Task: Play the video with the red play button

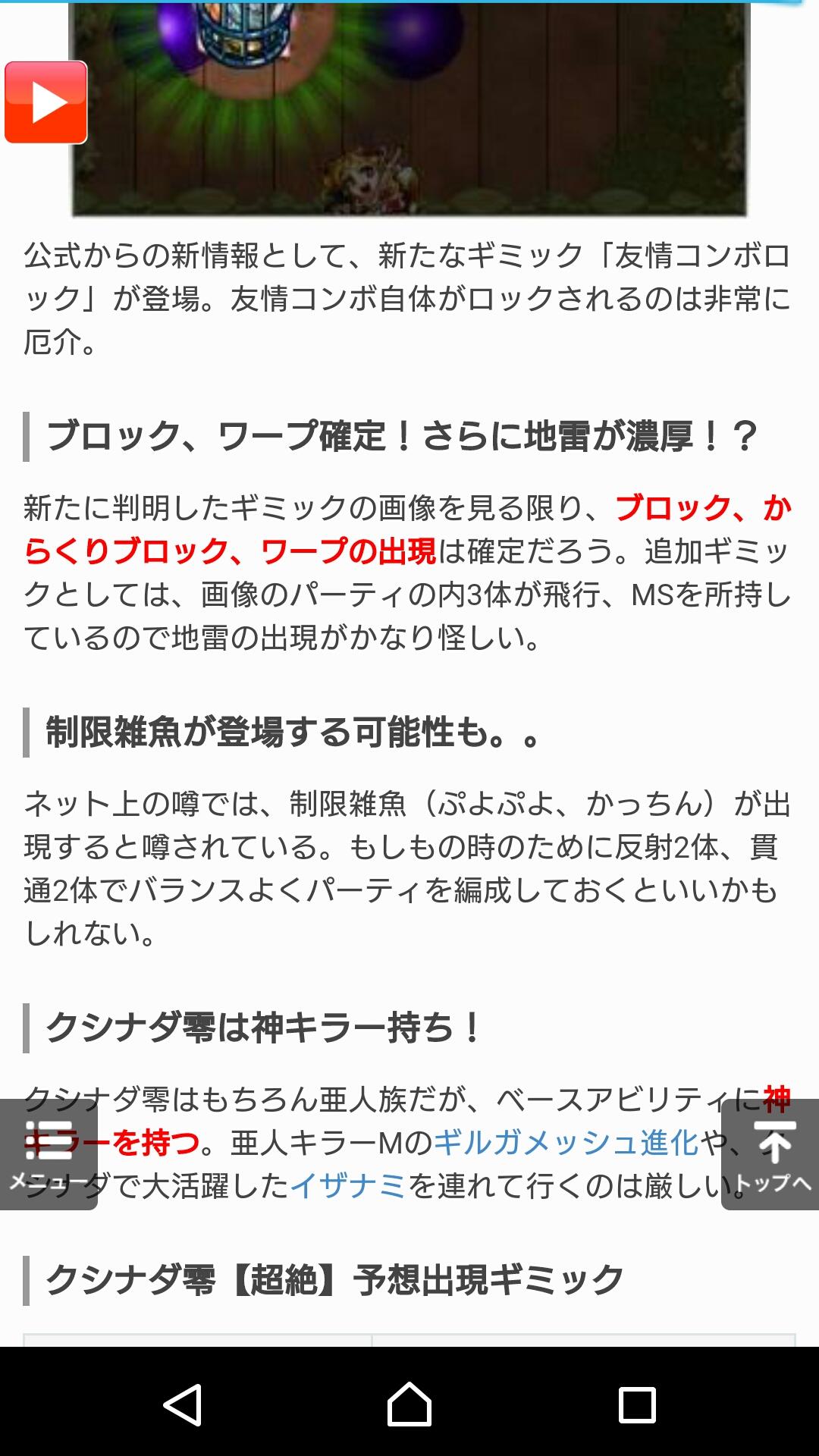Action: click(45, 102)
